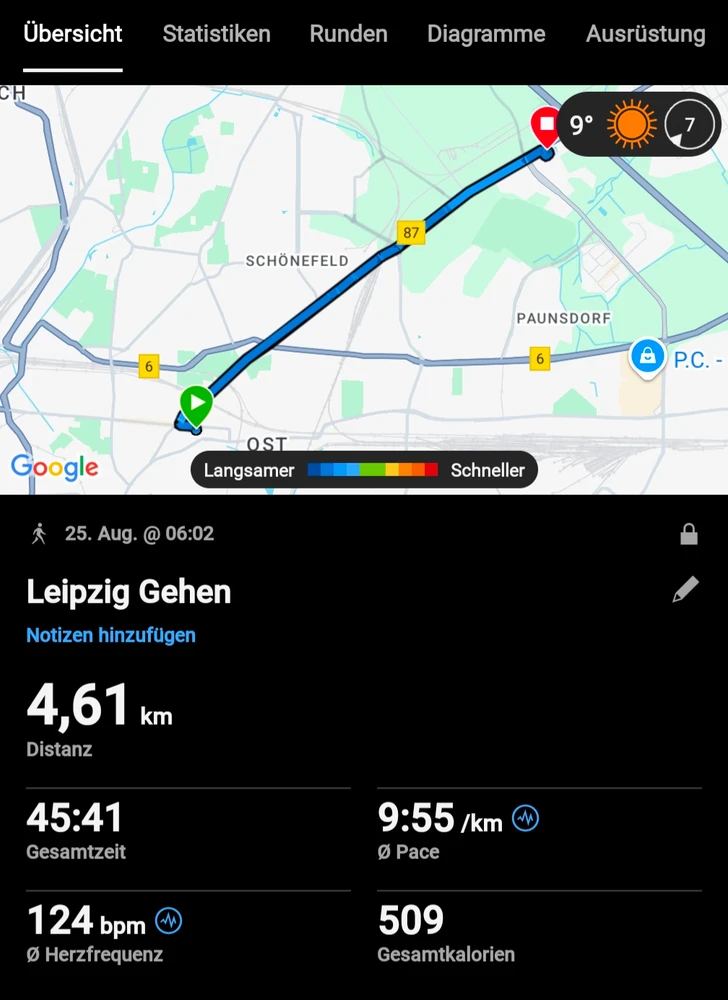Tap the info icon next to Ø Pace
This screenshot has height=1000, width=728.
(525, 819)
